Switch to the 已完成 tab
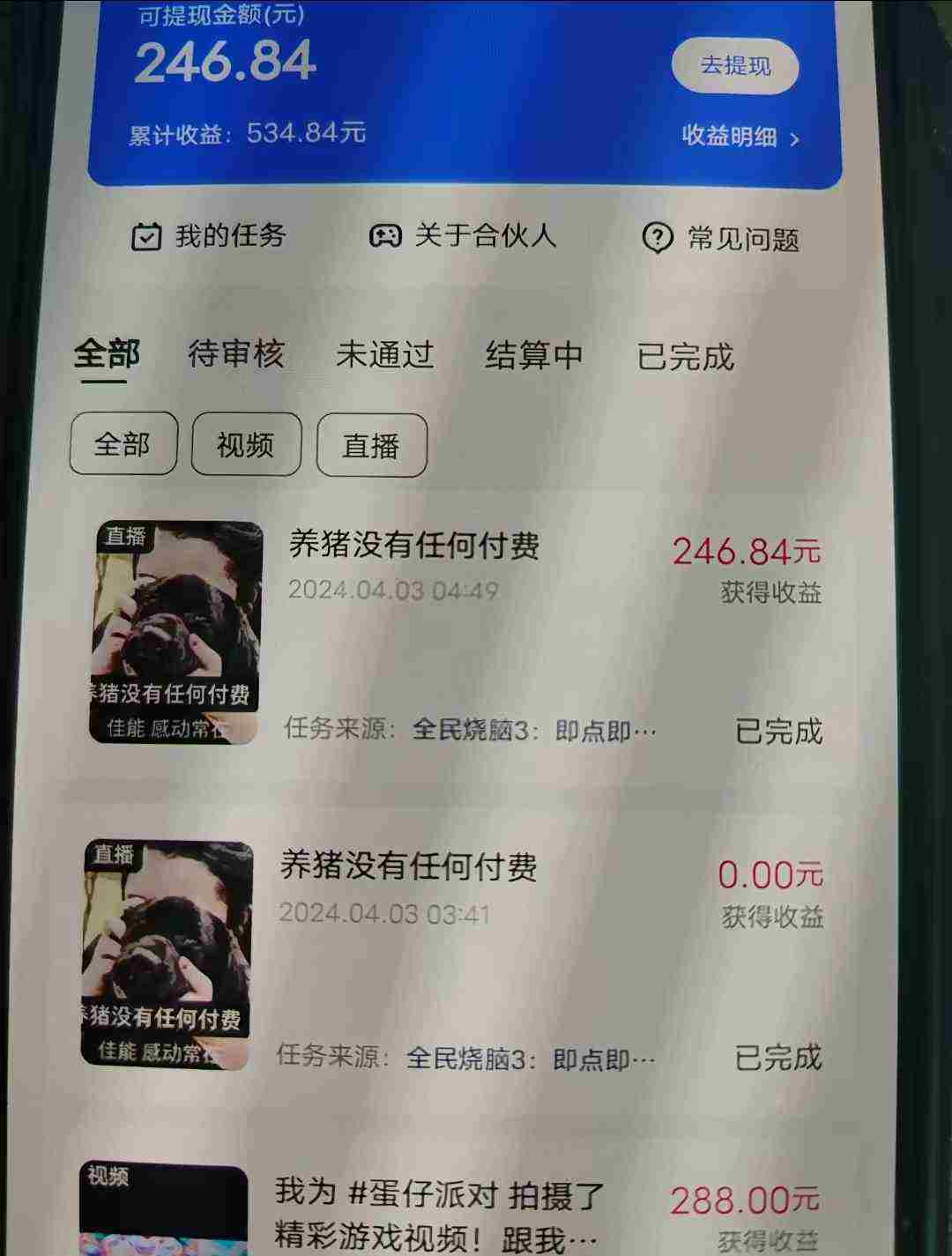Image resolution: width=952 pixels, height=1256 pixels. click(686, 357)
